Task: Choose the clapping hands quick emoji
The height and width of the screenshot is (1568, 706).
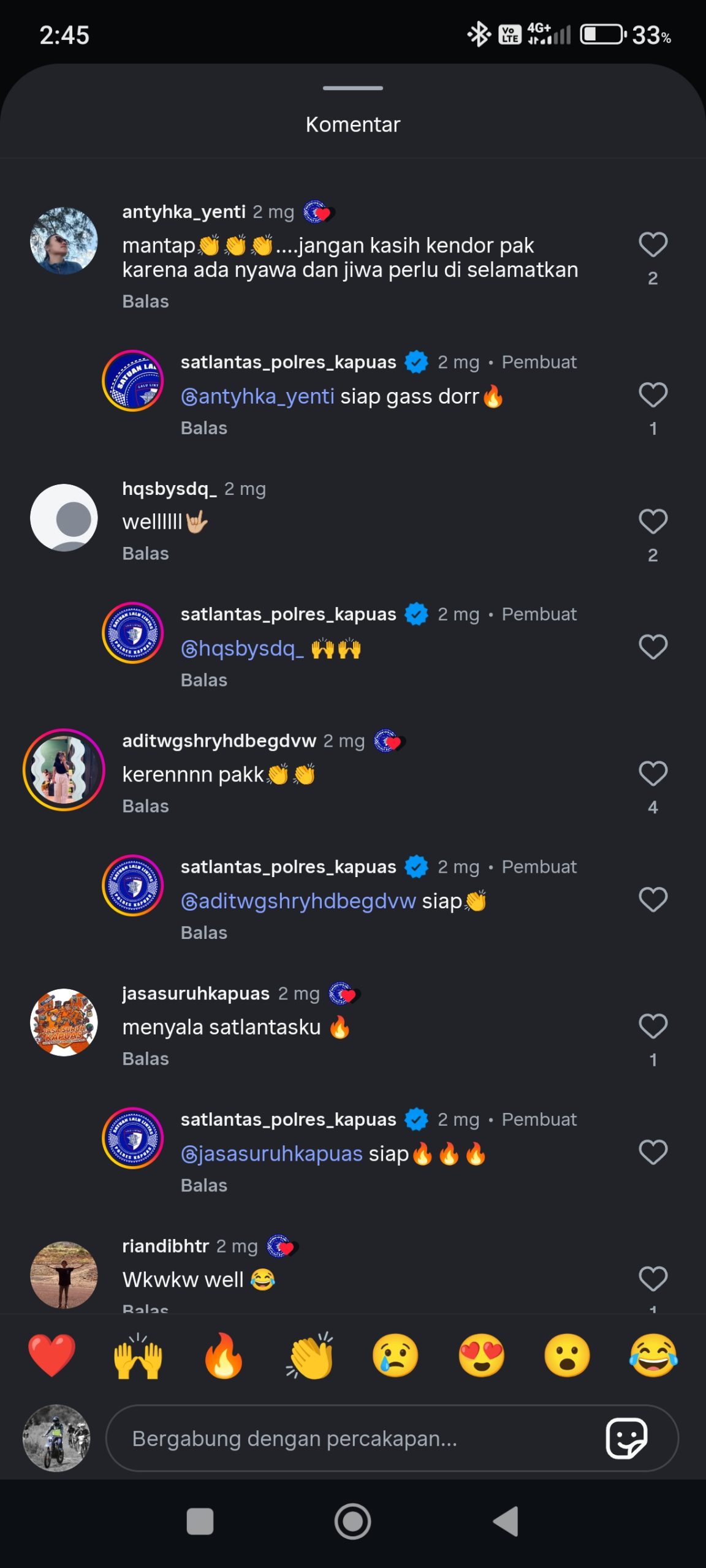Action: pos(309,1355)
